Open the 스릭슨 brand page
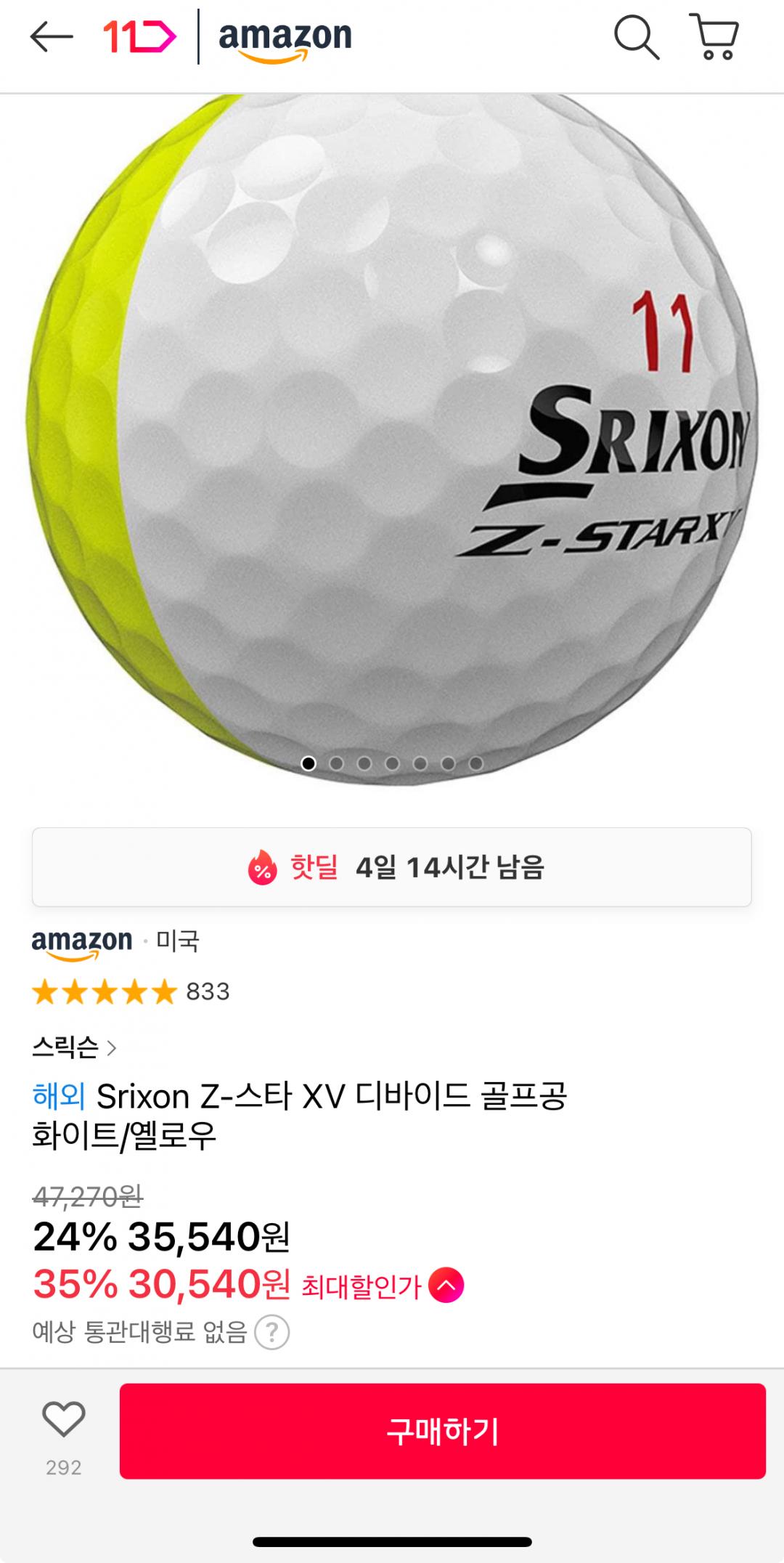Viewport: 784px width, 1563px height. pos(74,1047)
